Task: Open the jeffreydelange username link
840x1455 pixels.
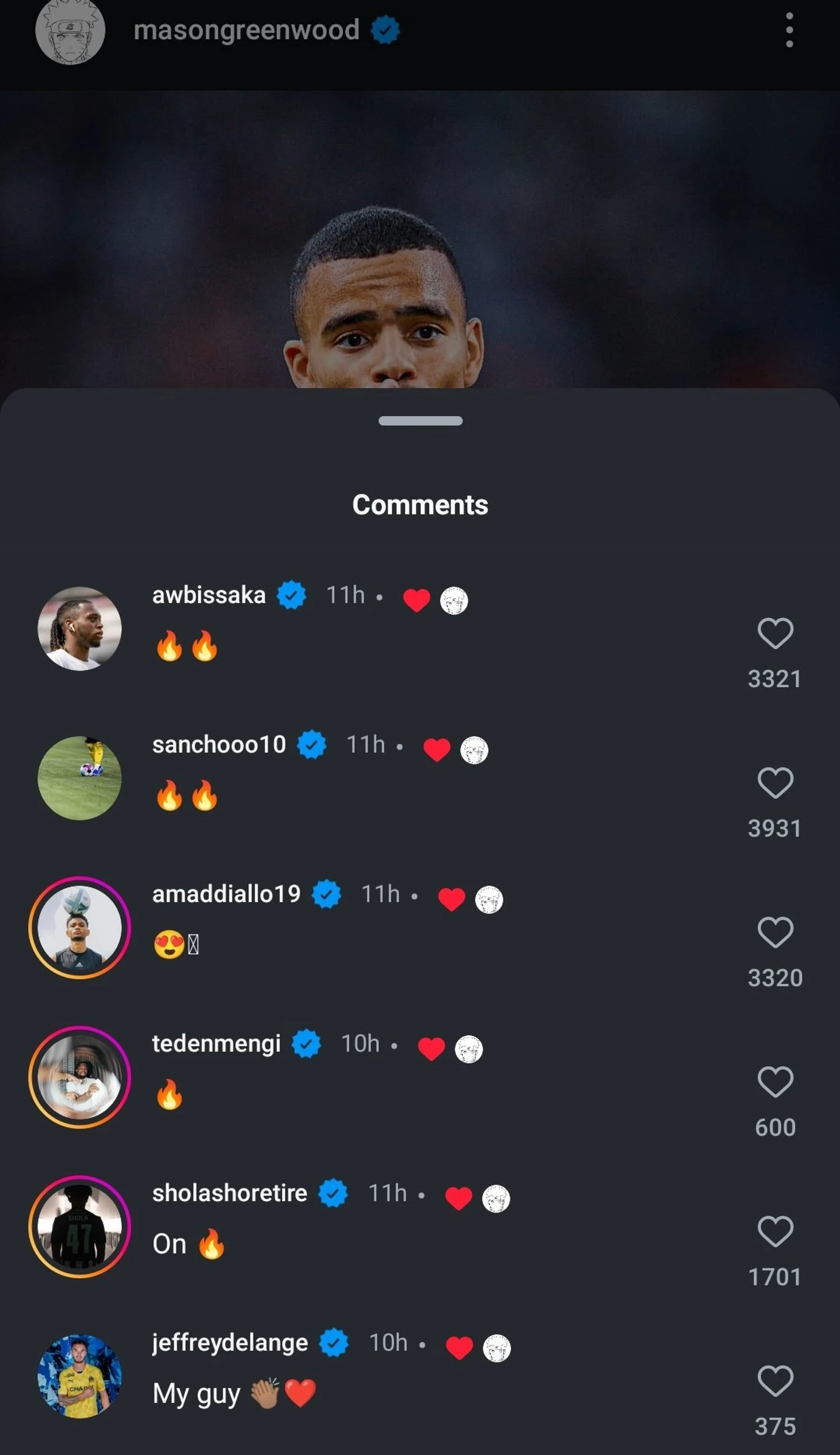Action: tap(230, 1342)
